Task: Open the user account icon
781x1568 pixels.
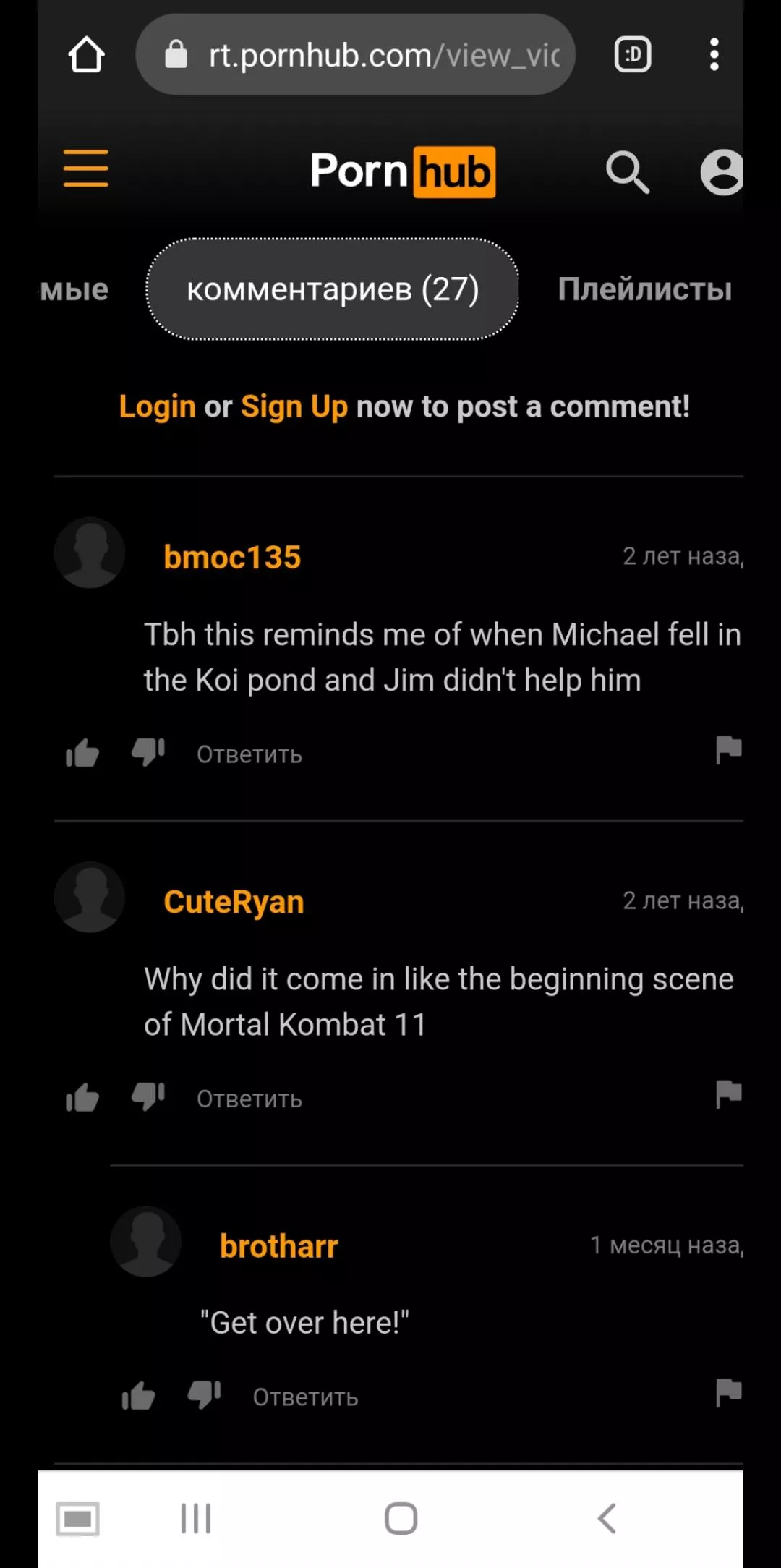Action: coord(722,172)
